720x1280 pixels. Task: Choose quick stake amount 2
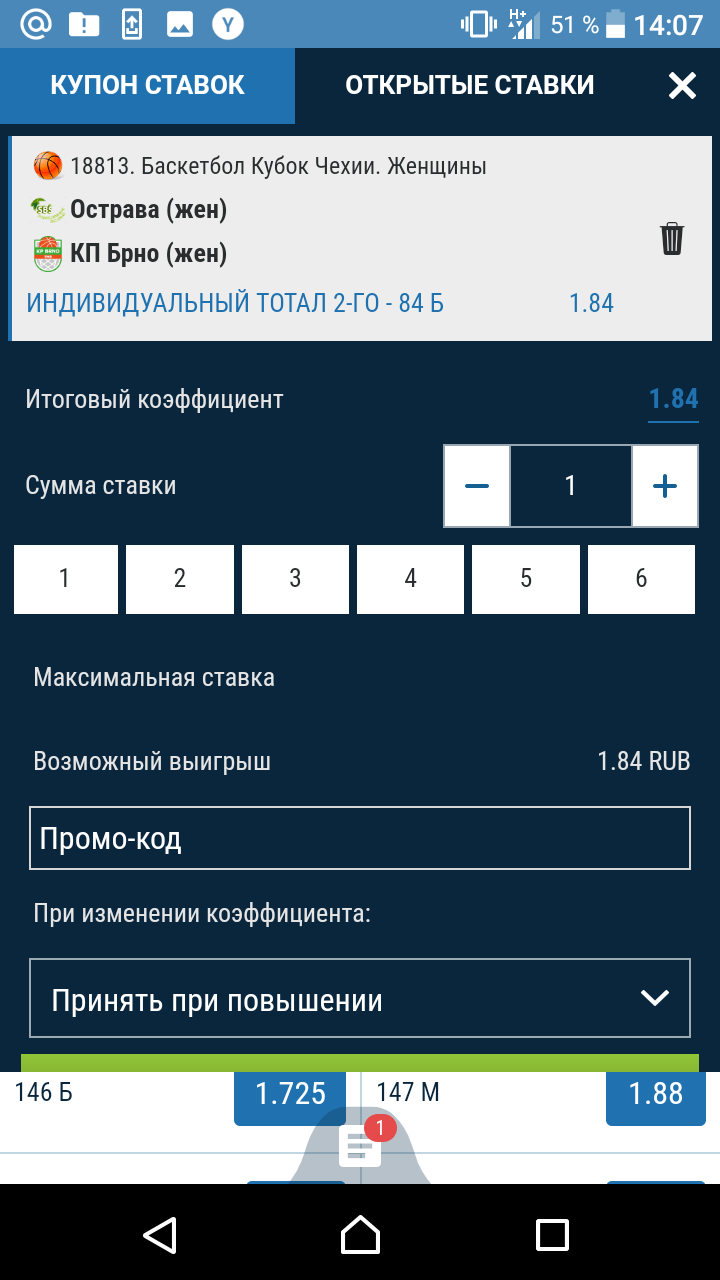(180, 579)
